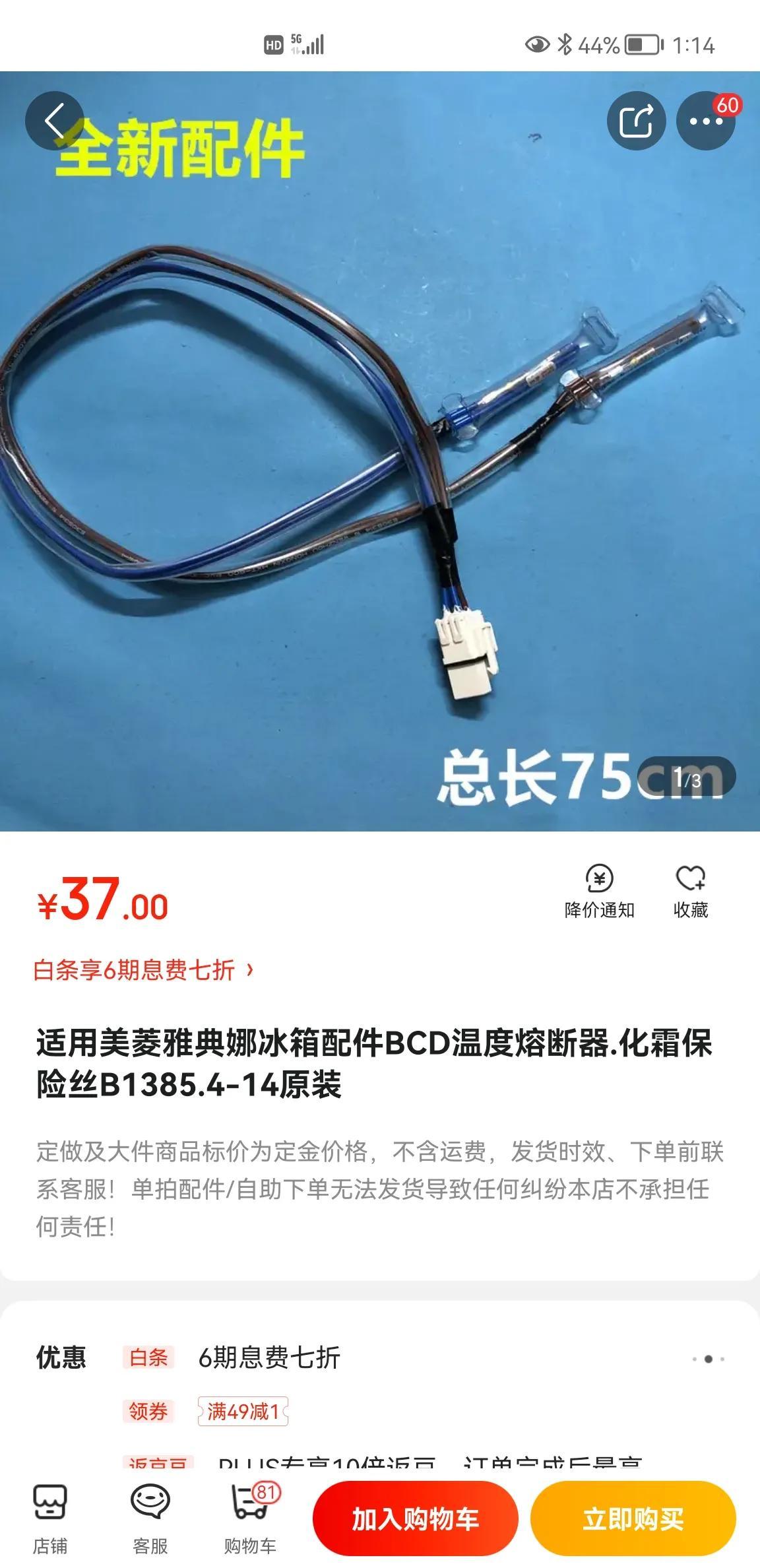
Task: Open the 6期息费七折 promotion row
Action: (x=269, y=1358)
